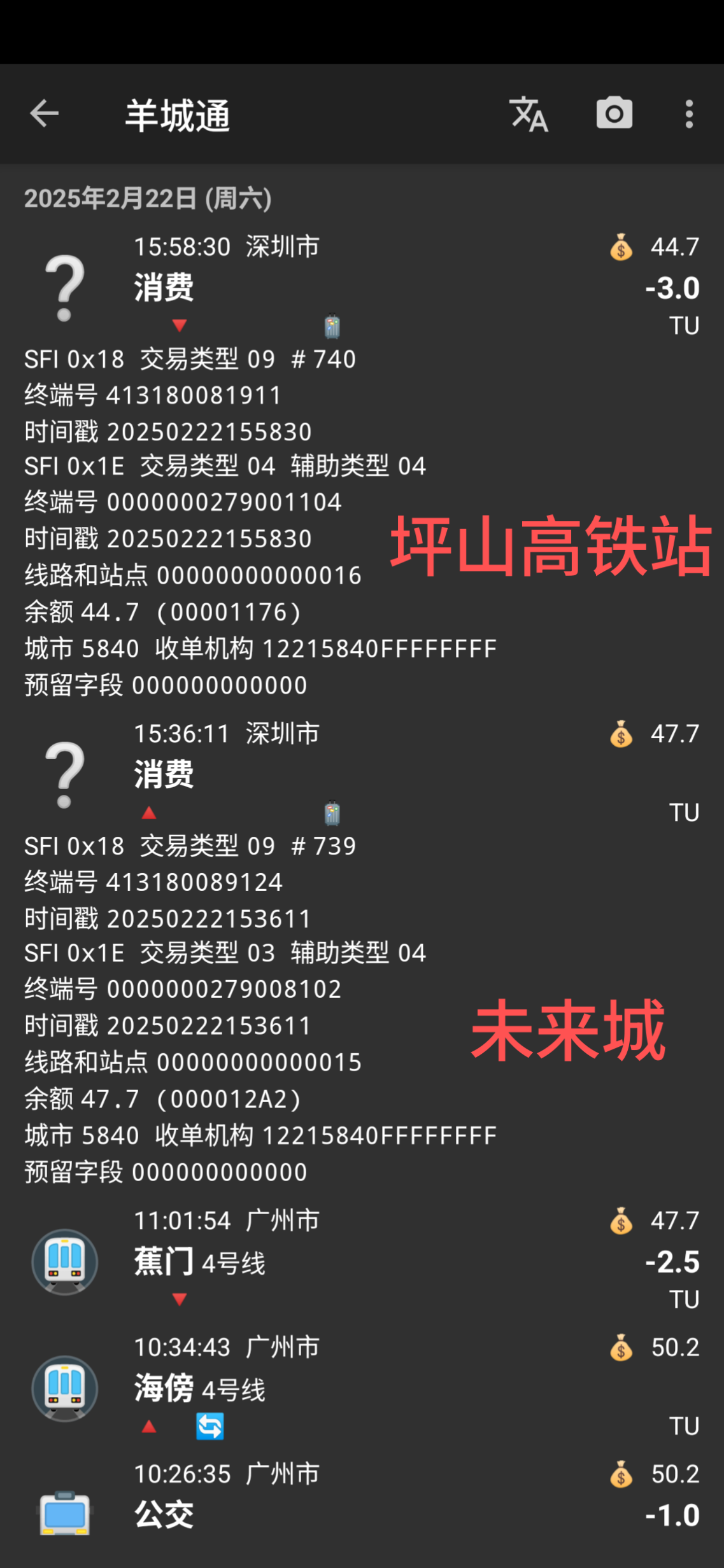Open the three-dot overflow menu

688,114
